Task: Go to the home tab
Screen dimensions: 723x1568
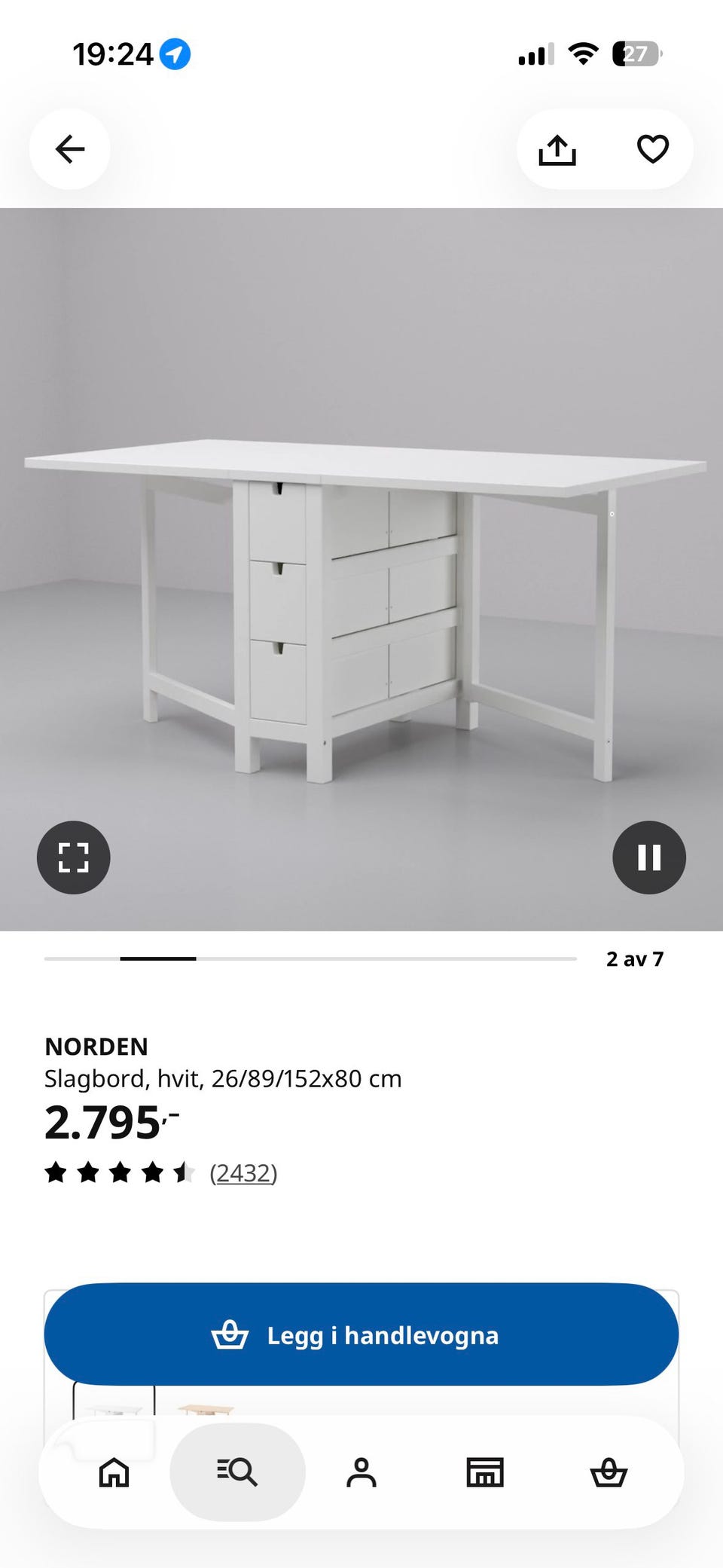Action: (x=114, y=1472)
